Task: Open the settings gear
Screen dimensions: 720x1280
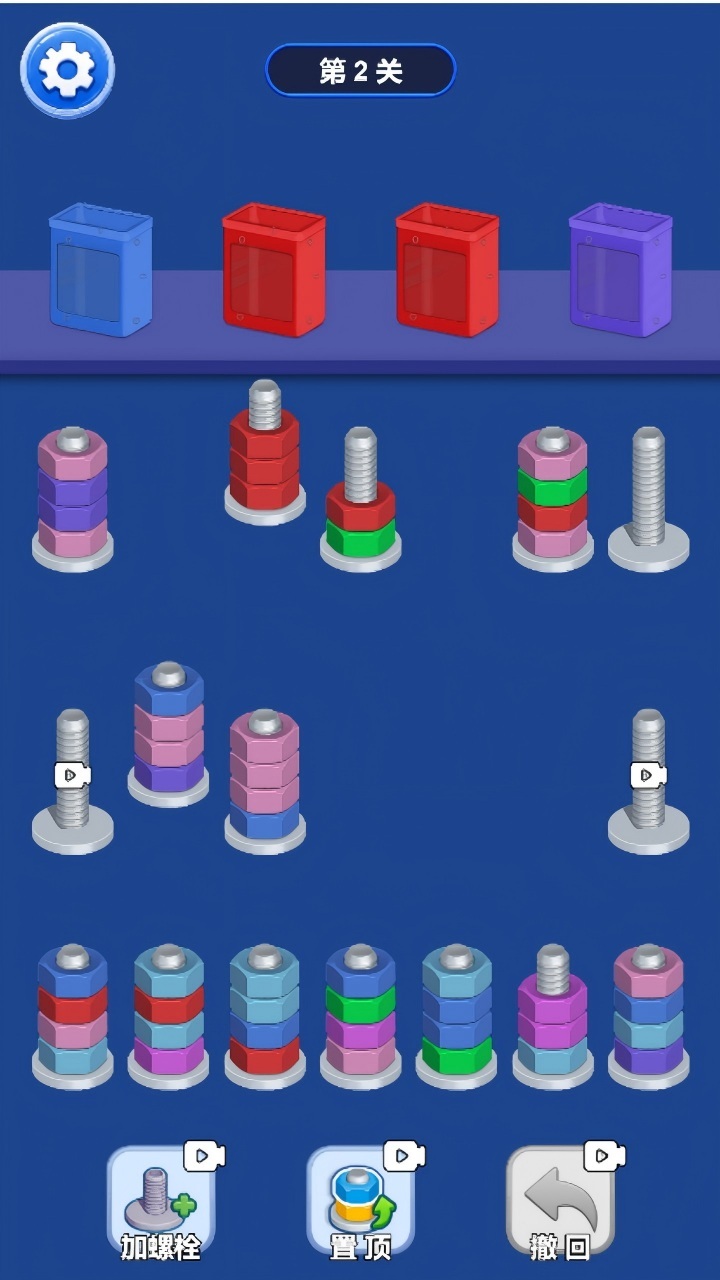Action: [68, 70]
